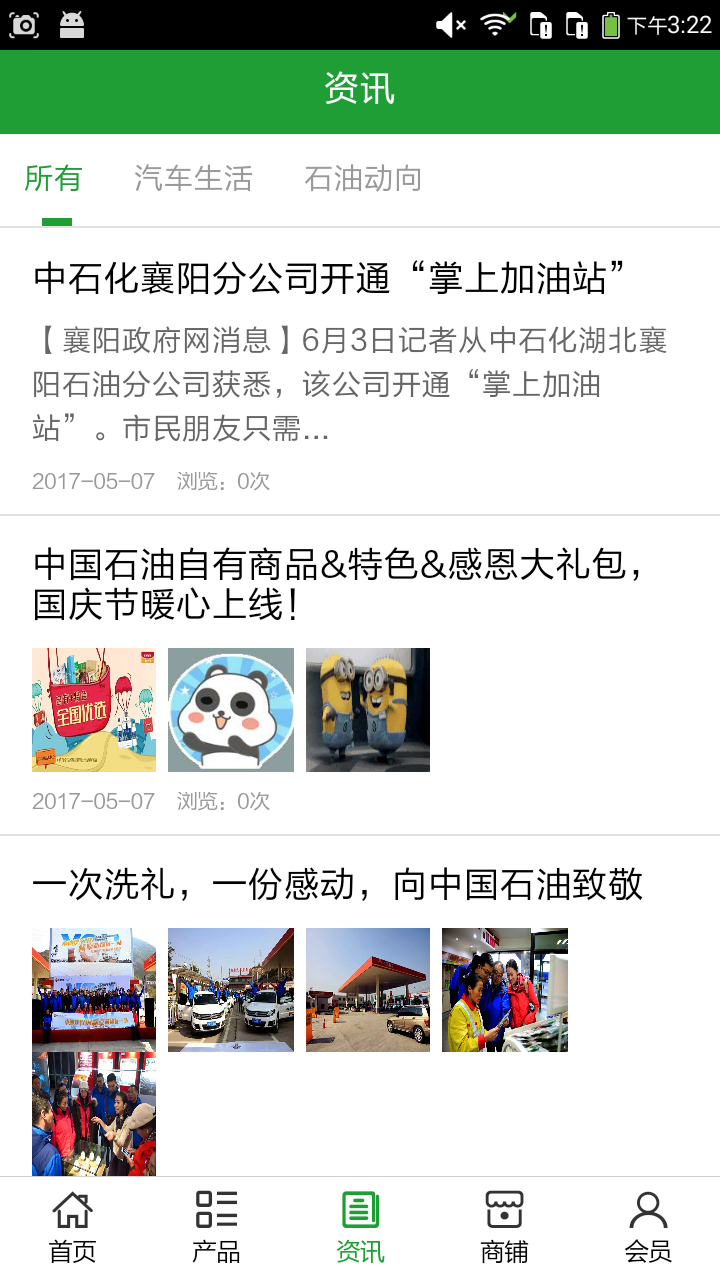The height and width of the screenshot is (1280, 720).
Task: Go to the 会员 member tab
Action: click(x=648, y=1227)
